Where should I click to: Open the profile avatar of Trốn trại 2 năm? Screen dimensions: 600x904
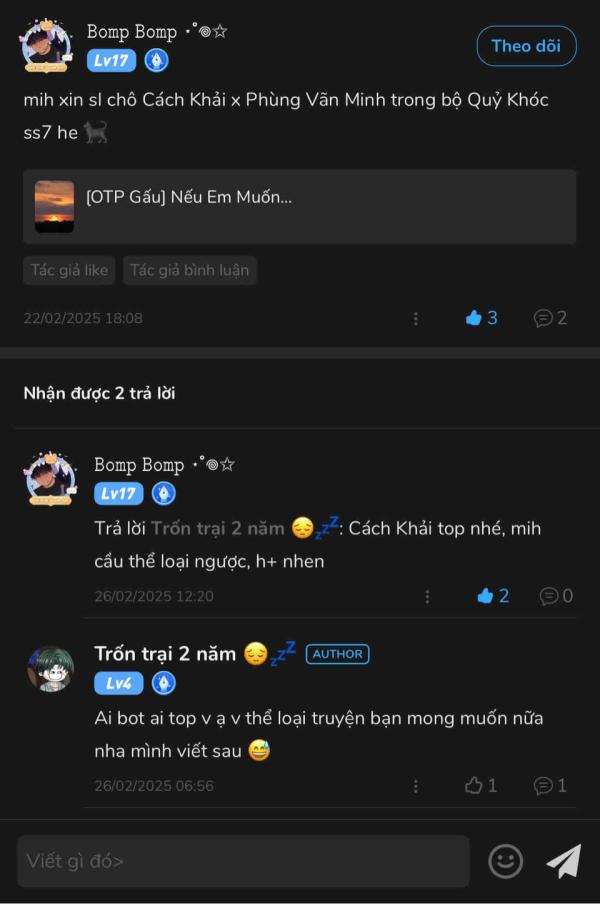50,668
